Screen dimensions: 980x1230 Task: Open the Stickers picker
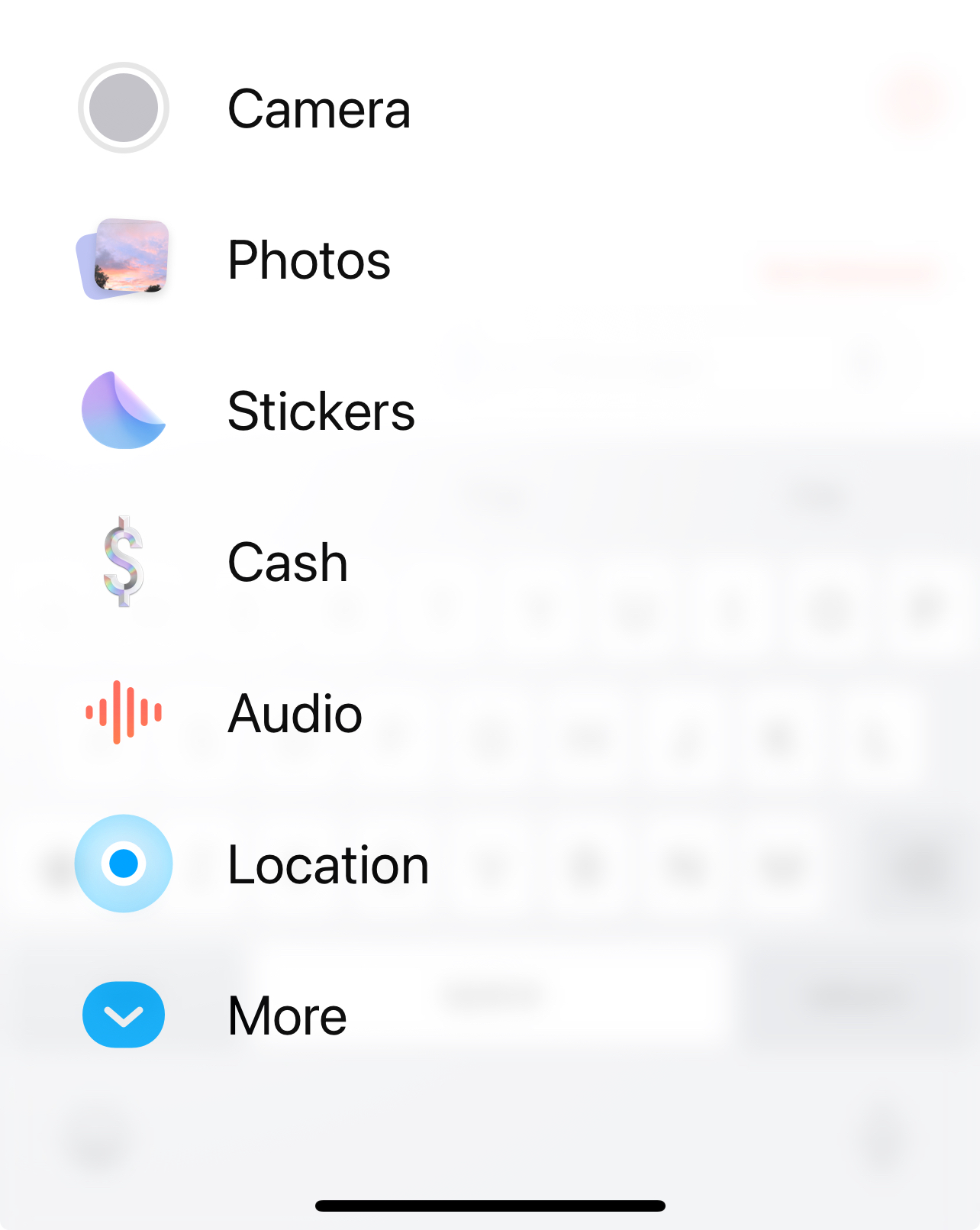pos(248,411)
